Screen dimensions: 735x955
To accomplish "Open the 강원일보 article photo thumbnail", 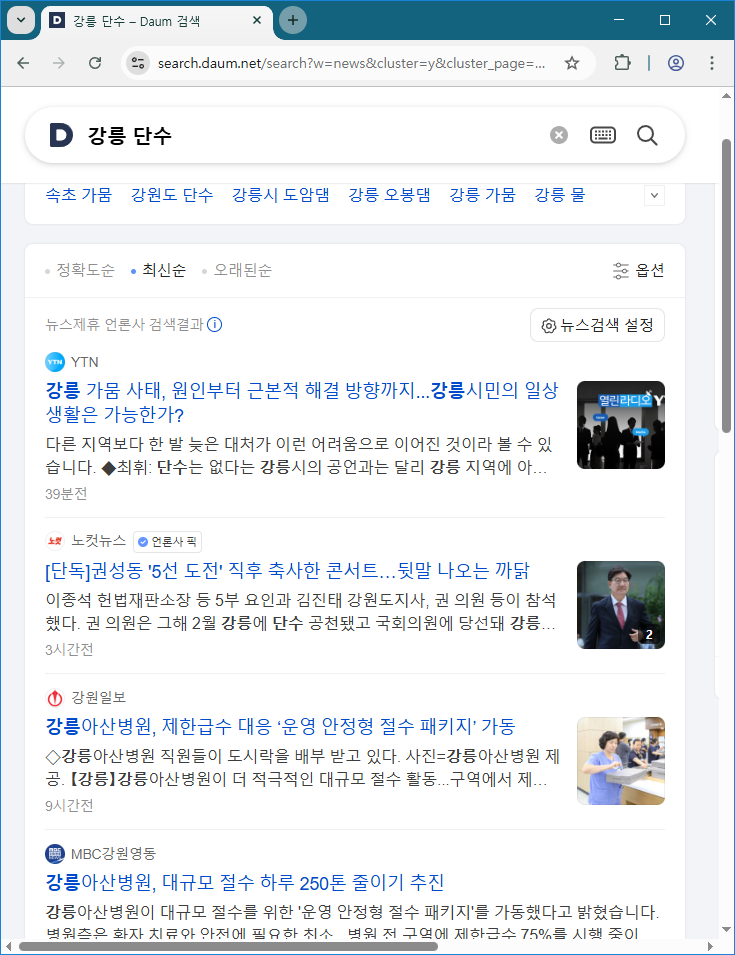I will (x=620, y=760).
